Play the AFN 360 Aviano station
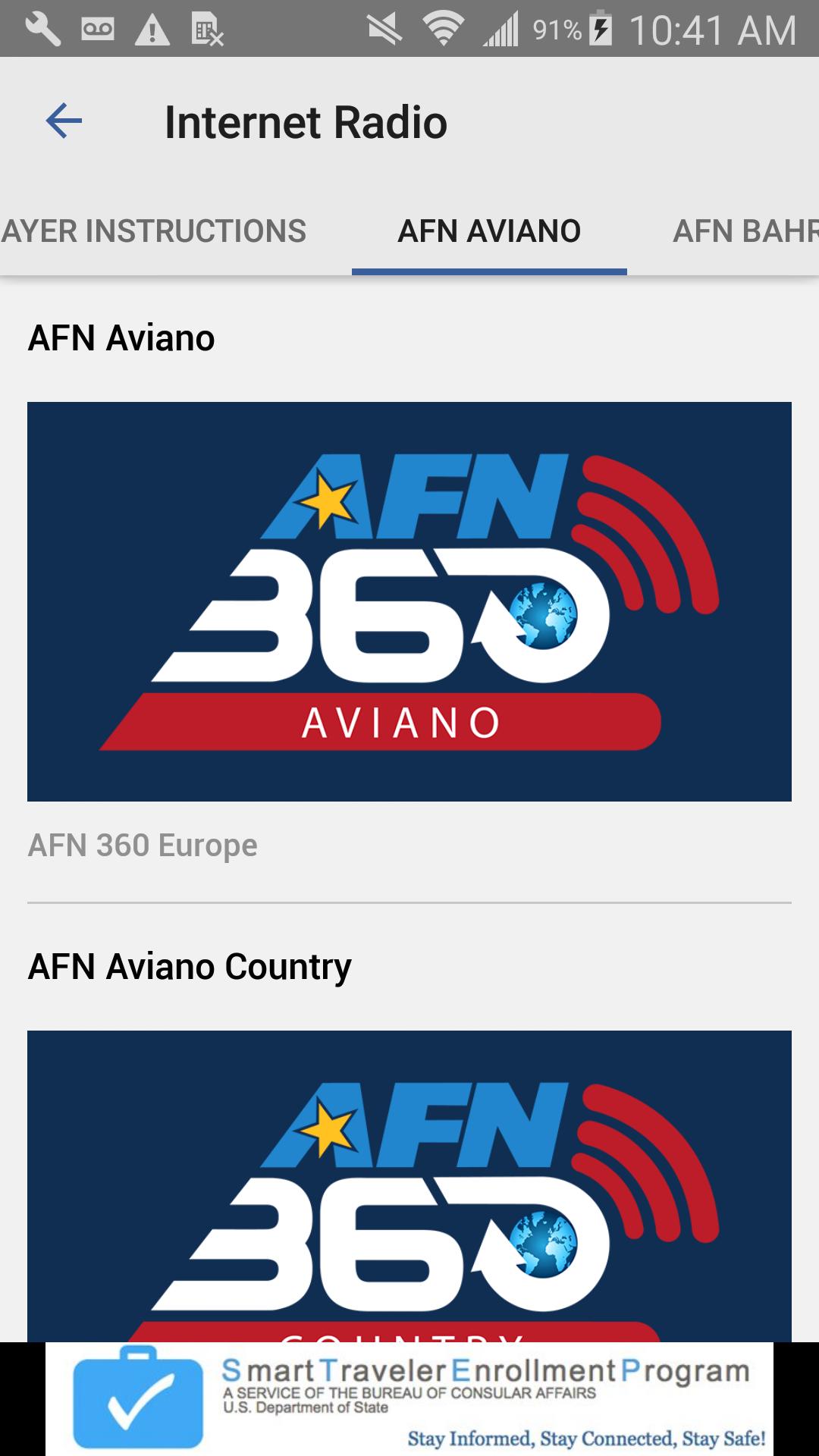Viewport: 819px width, 1456px height. (409, 603)
